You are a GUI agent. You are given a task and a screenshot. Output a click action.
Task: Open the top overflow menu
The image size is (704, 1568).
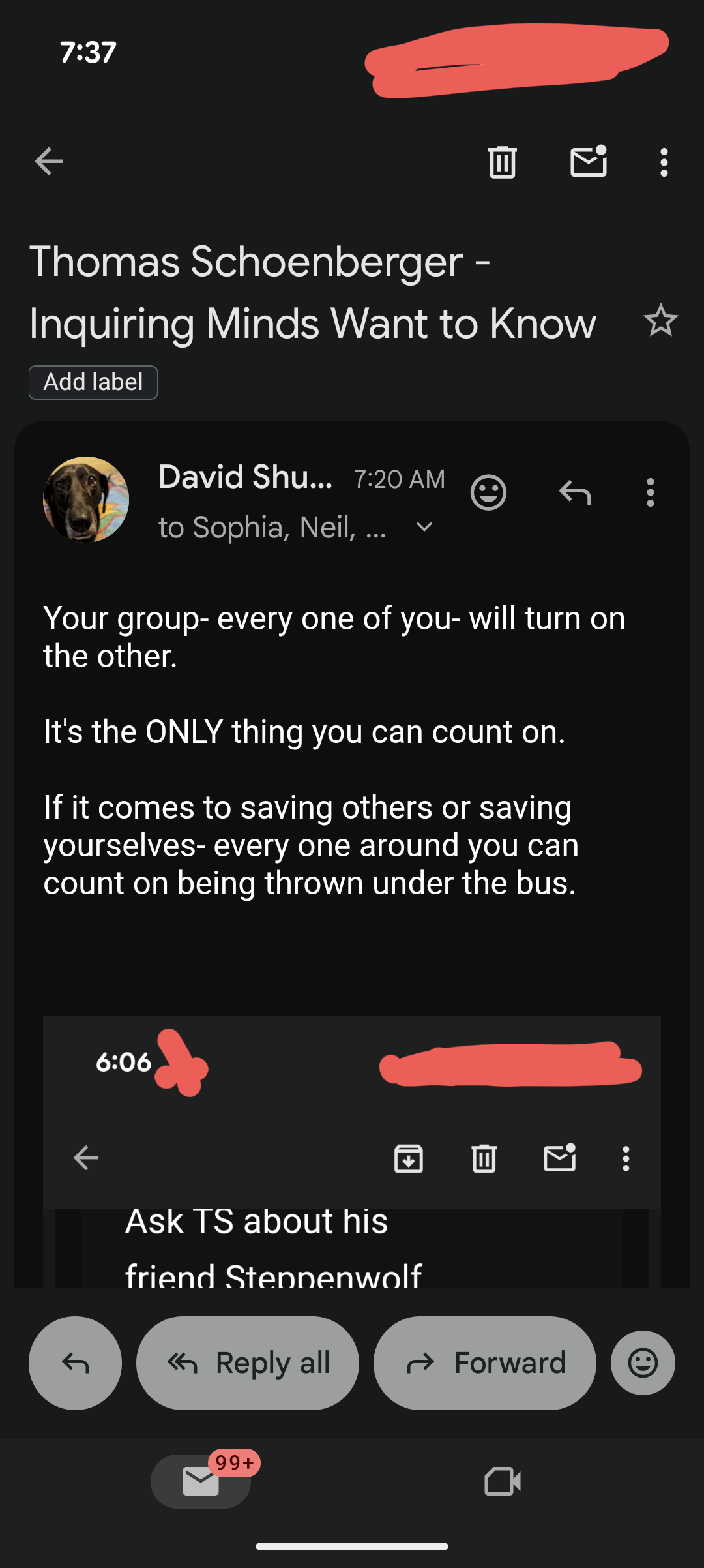pyautogui.click(x=664, y=162)
